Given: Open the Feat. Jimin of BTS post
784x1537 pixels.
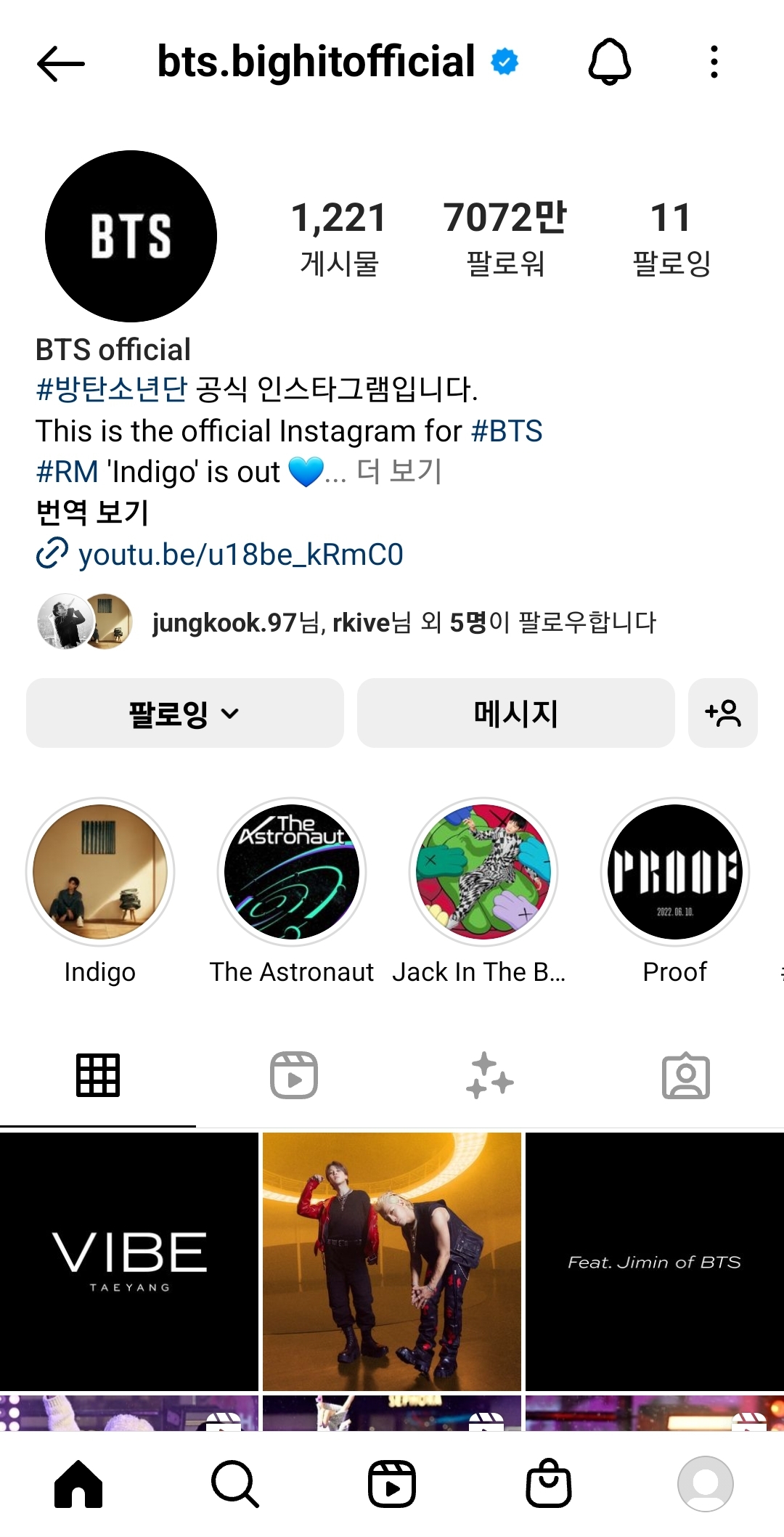Looking at the screenshot, I should point(655,1262).
